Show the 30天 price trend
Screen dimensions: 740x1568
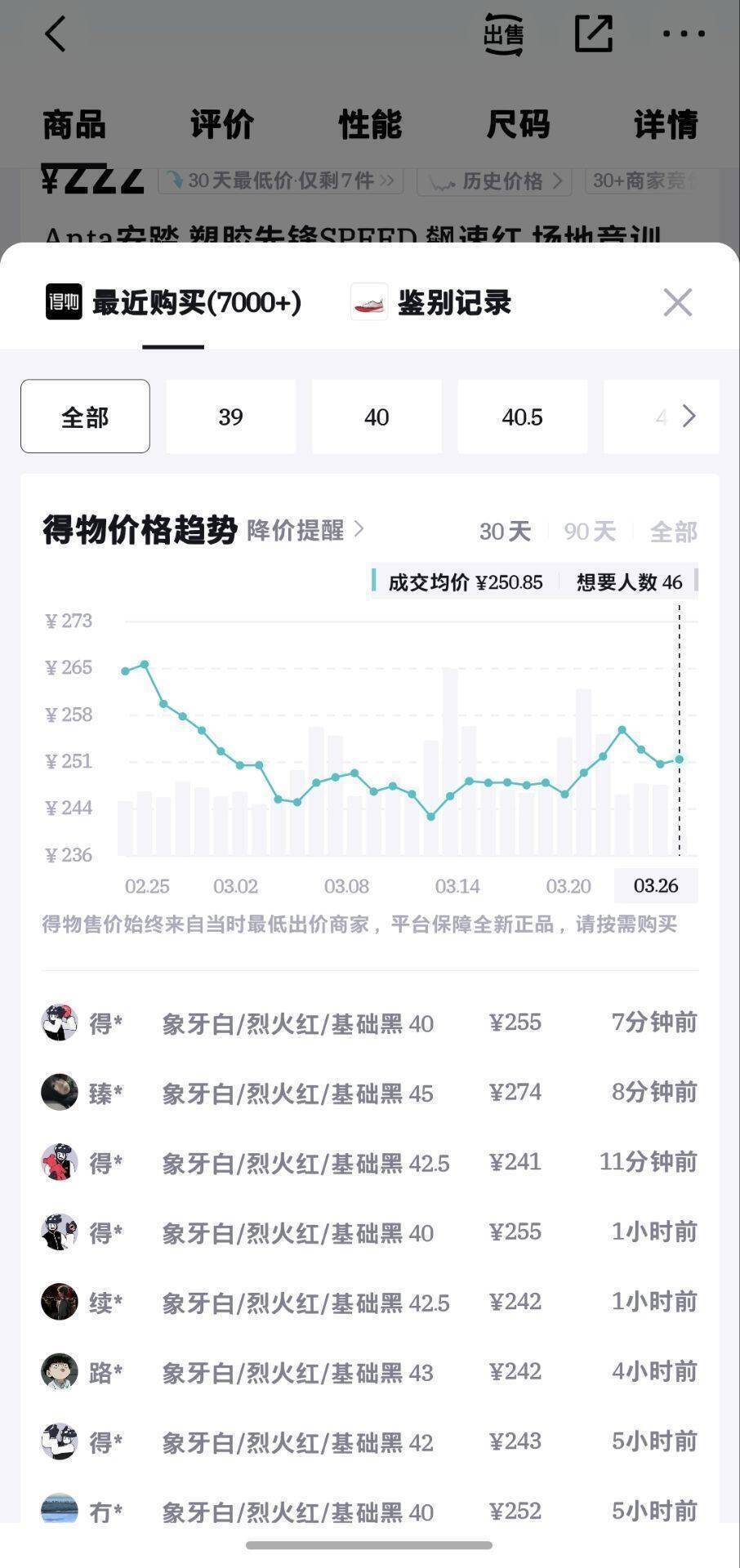click(505, 532)
